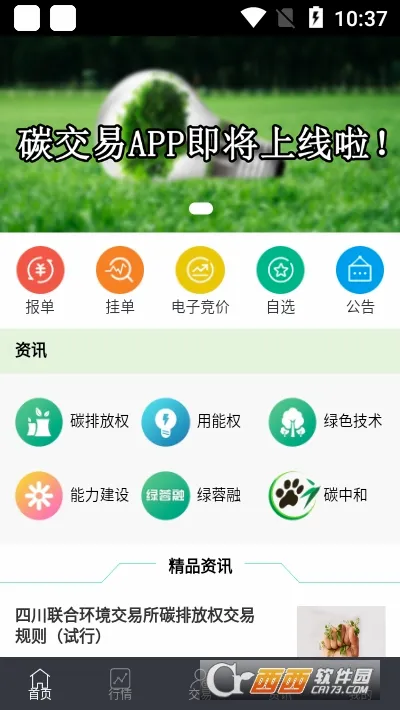Switch to the 交易 tab

(x=200, y=684)
